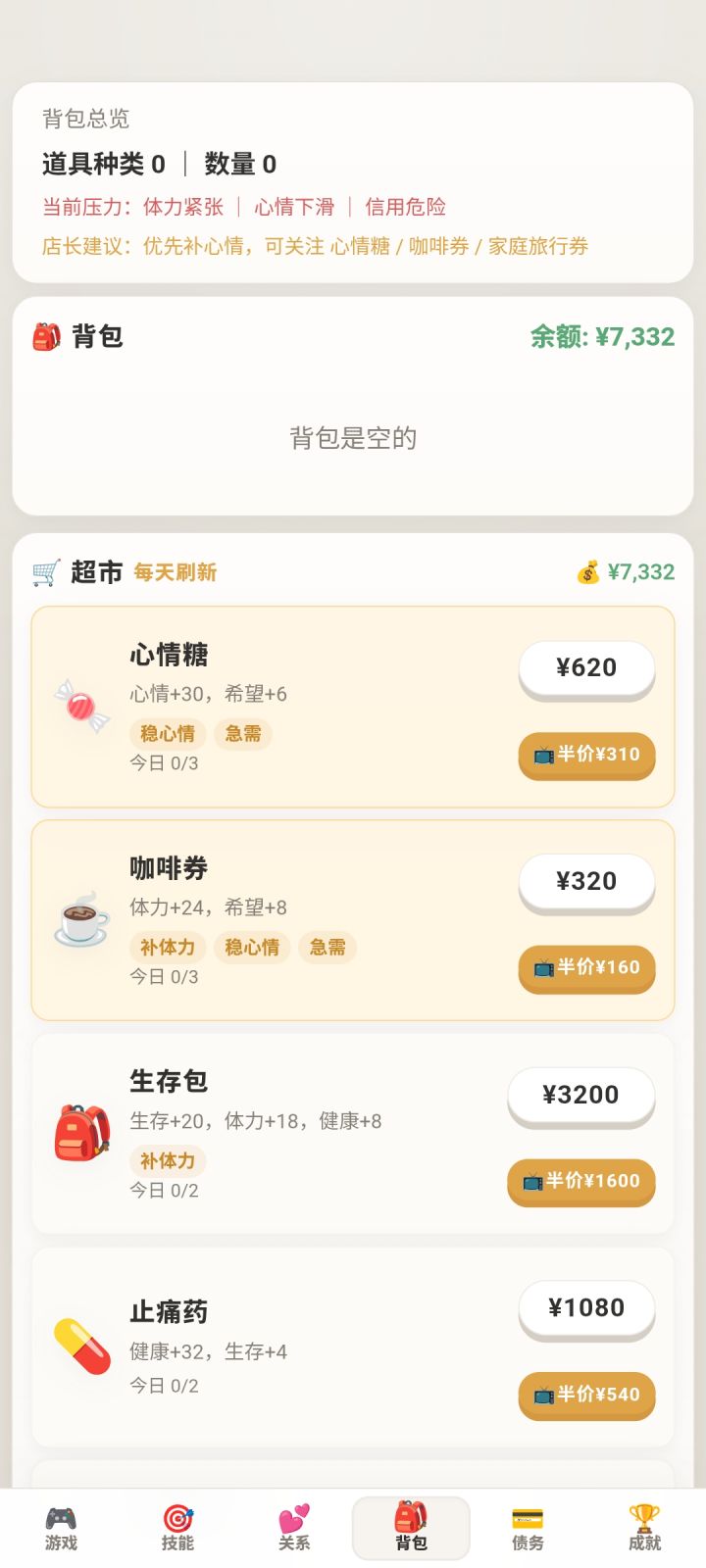Click the shopping cart icon beside 超市
Screen dimensions: 706x1568
(x=43, y=570)
